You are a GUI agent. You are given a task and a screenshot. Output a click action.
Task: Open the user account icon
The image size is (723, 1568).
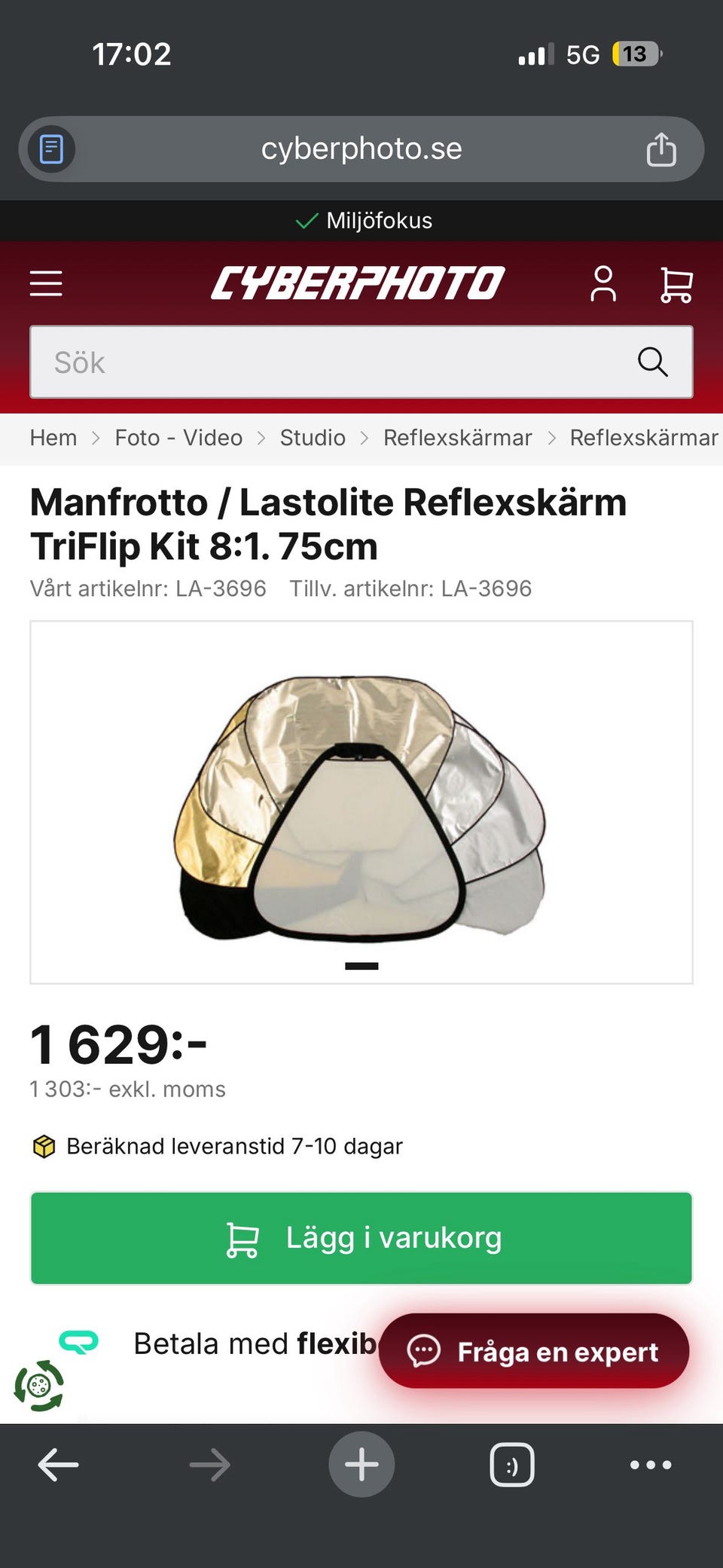tap(602, 284)
